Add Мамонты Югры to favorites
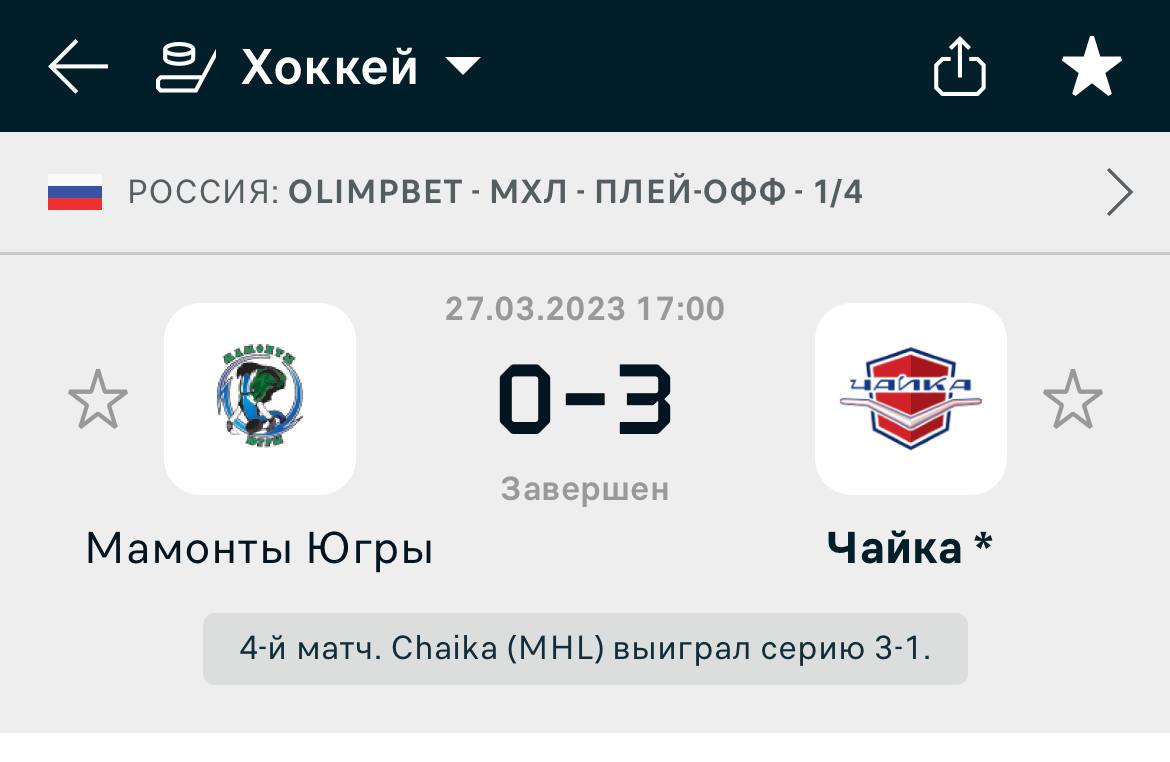 (x=98, y=399)
